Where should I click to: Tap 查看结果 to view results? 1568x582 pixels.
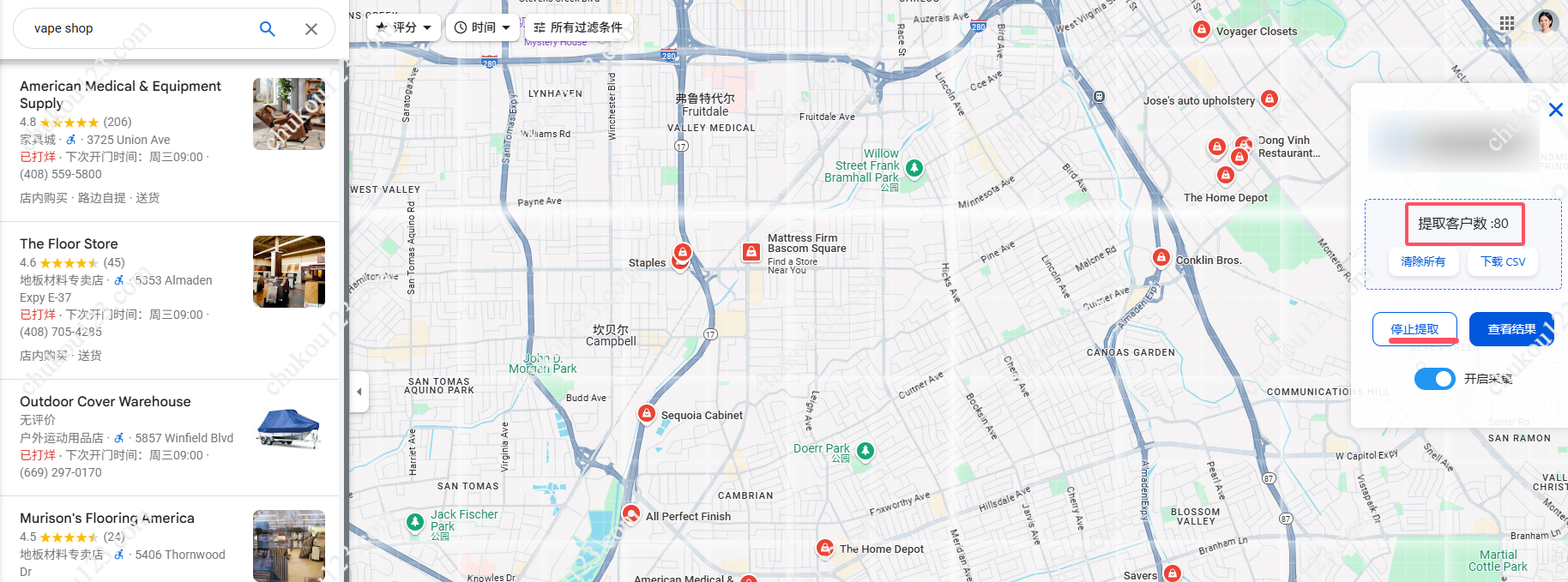pyautogui.click(x=1511, y=329)
